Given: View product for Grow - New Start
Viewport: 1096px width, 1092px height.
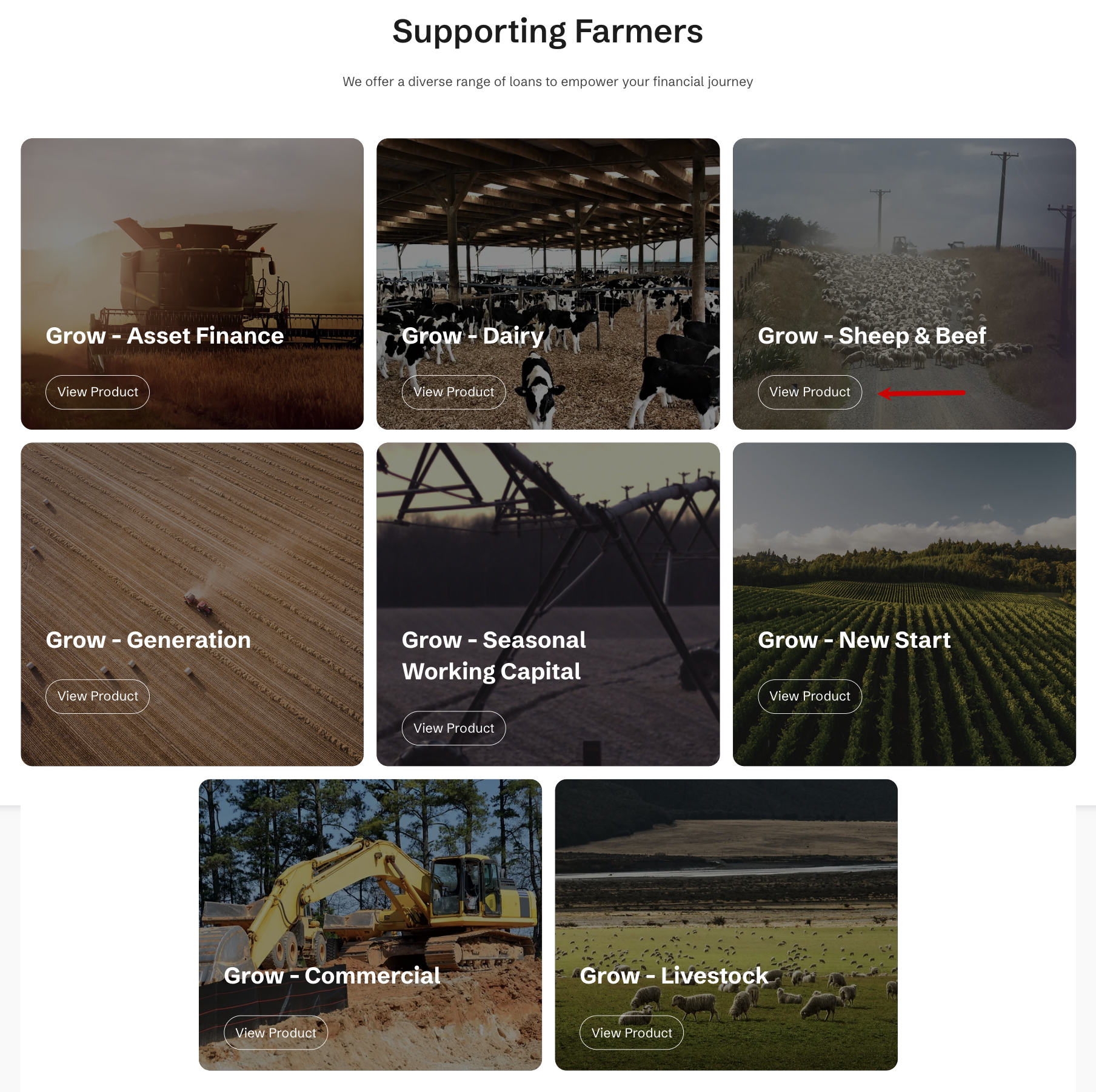Looking at the screenshot, I should pos(809,696).
